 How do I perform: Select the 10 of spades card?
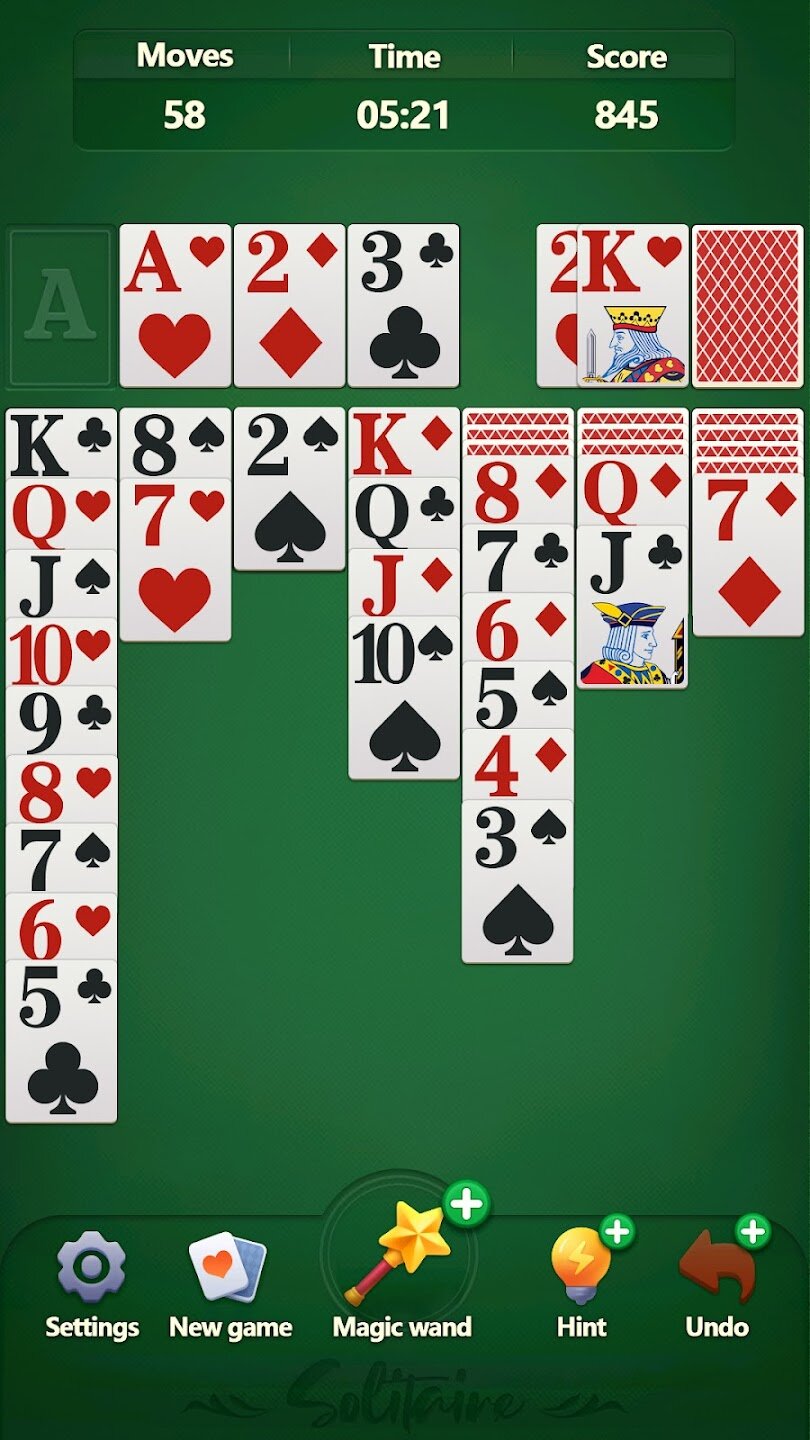pos(403,700)
